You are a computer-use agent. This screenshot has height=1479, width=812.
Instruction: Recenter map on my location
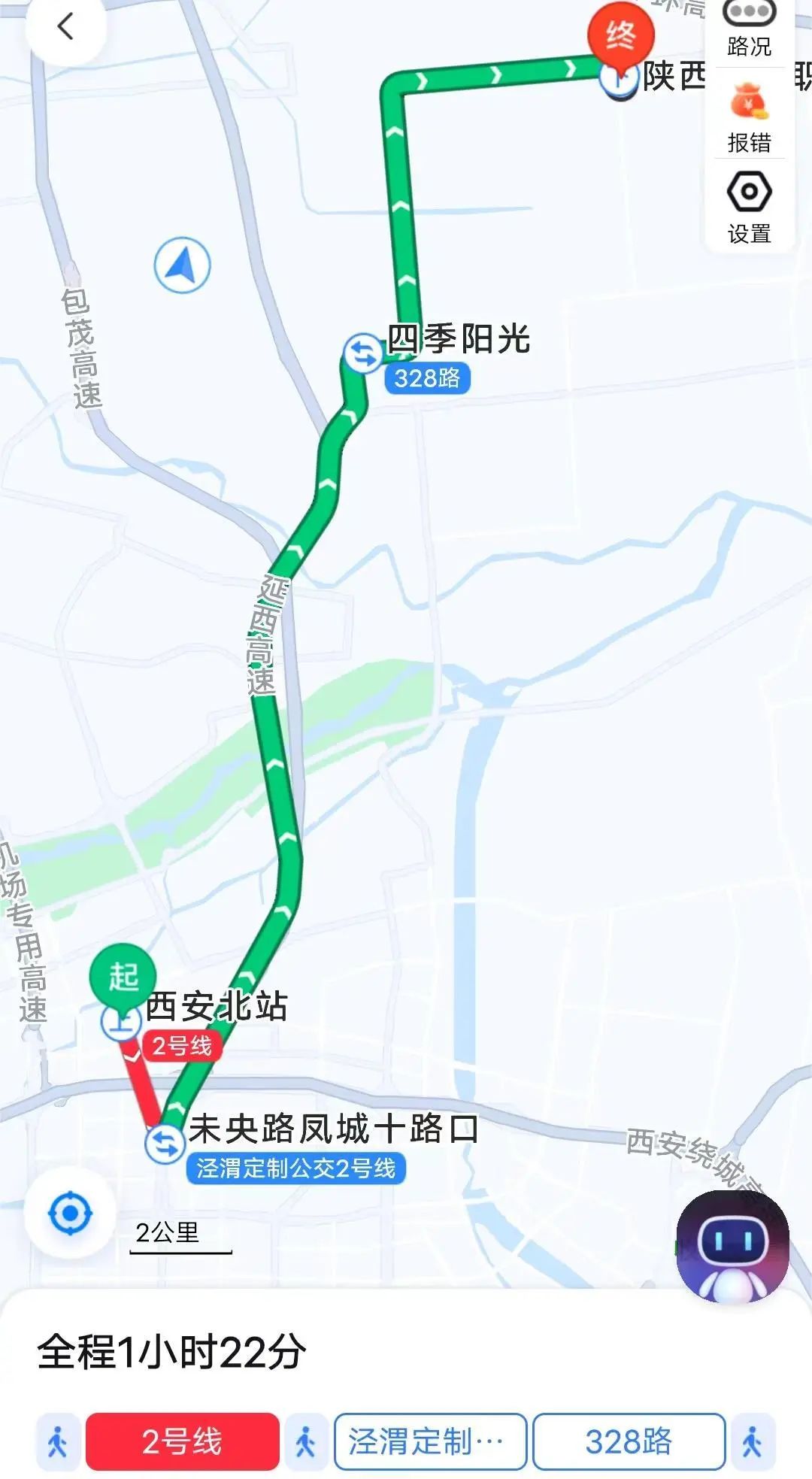70,1213
